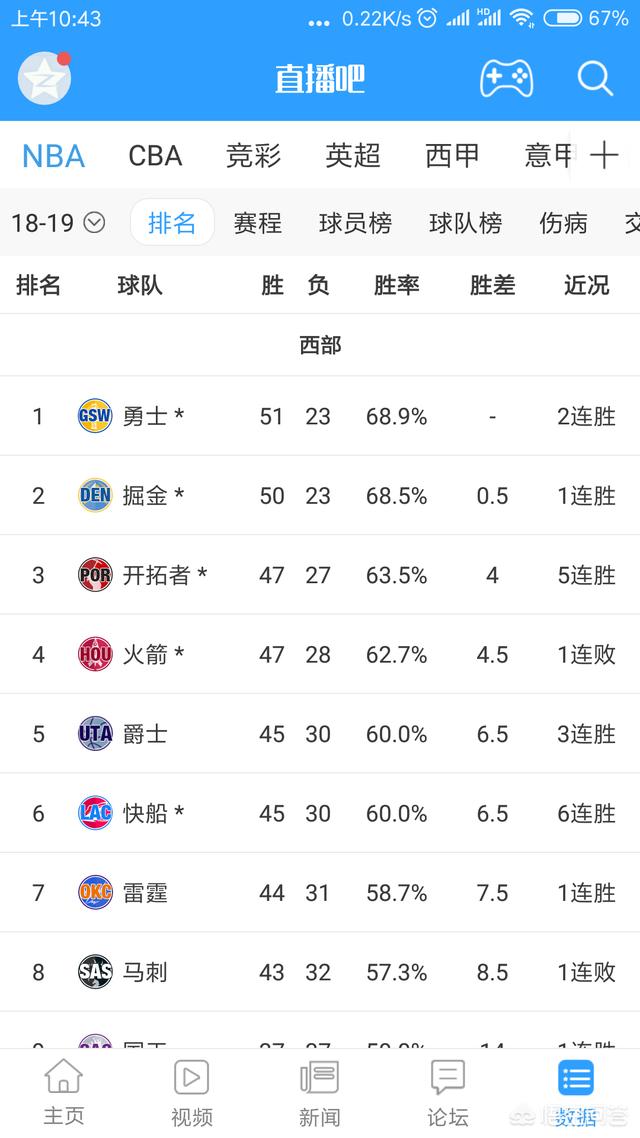
Task: Select the 球员榜 sub-tab
Action: pyautogui.click(x=355, y=223)
